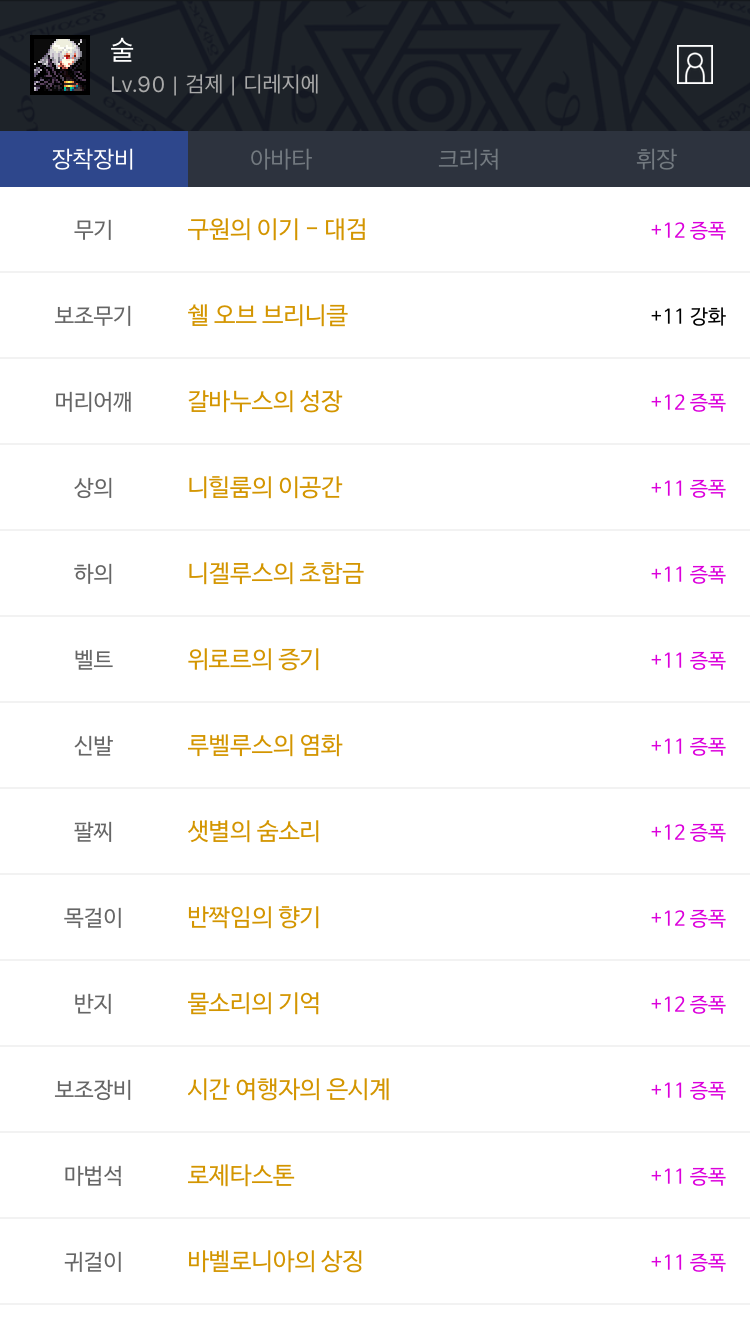Switch to the 크리쳐 tab
The height and width of the screenshot is (1334, 750).
469,159
